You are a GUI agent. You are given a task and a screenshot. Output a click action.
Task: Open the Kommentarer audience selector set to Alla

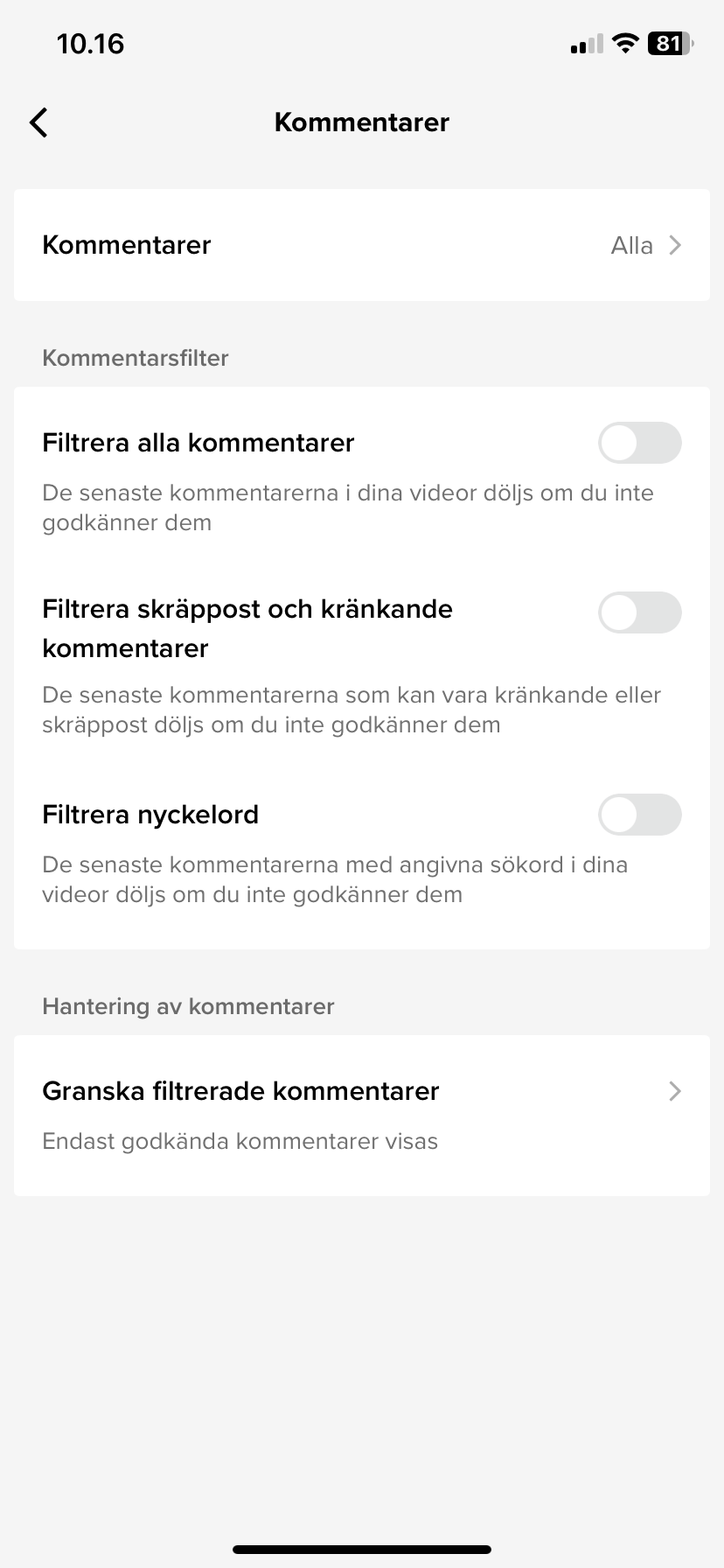362,246
